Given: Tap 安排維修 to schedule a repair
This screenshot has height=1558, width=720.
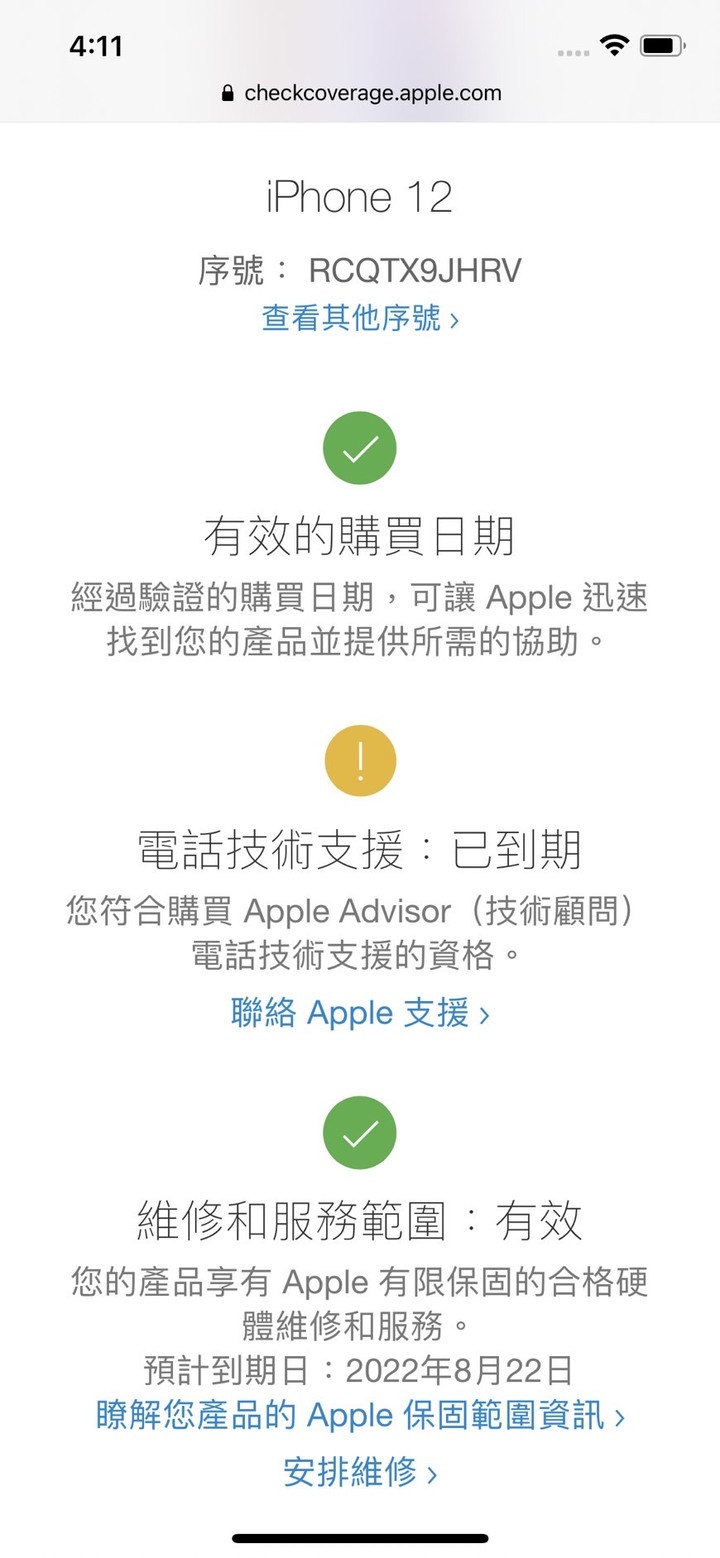Looking at the screenshot, I should click(360, 1472).
